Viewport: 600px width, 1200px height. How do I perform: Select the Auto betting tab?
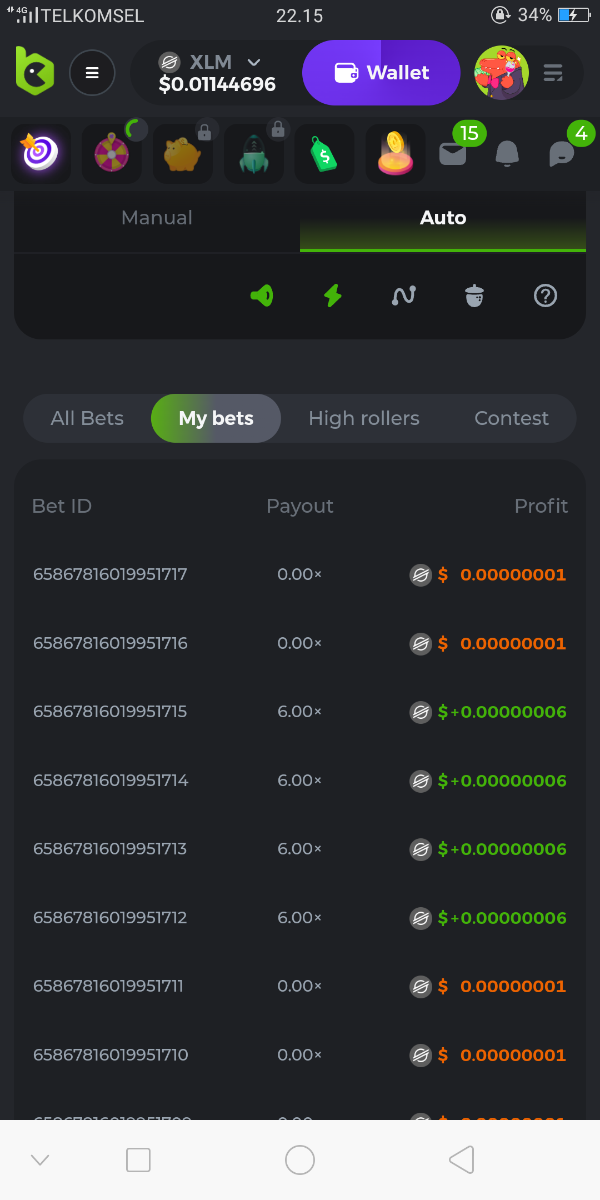pyautogui.click(x=443, y=218)
